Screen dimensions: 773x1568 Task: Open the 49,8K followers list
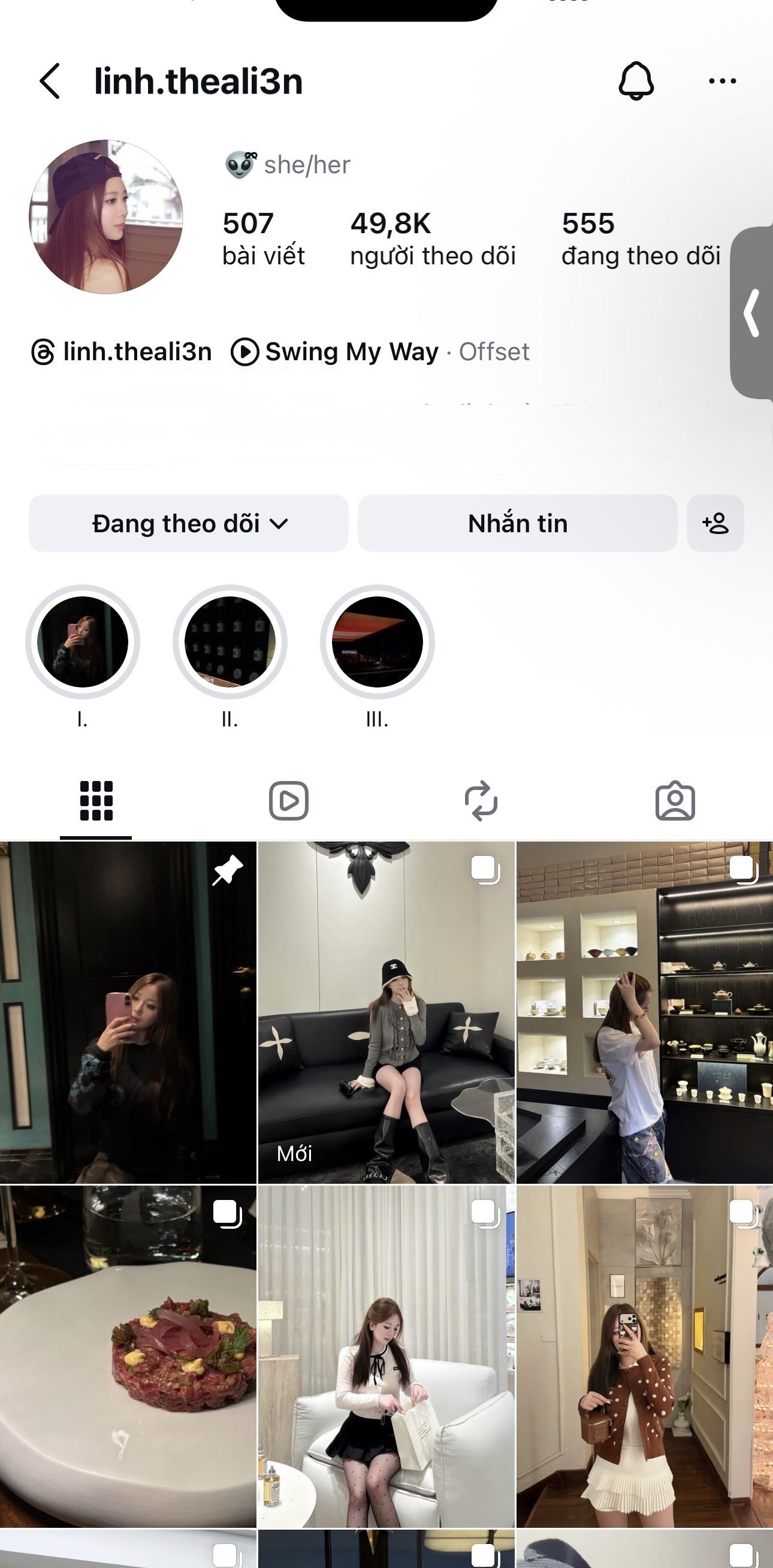432,239
